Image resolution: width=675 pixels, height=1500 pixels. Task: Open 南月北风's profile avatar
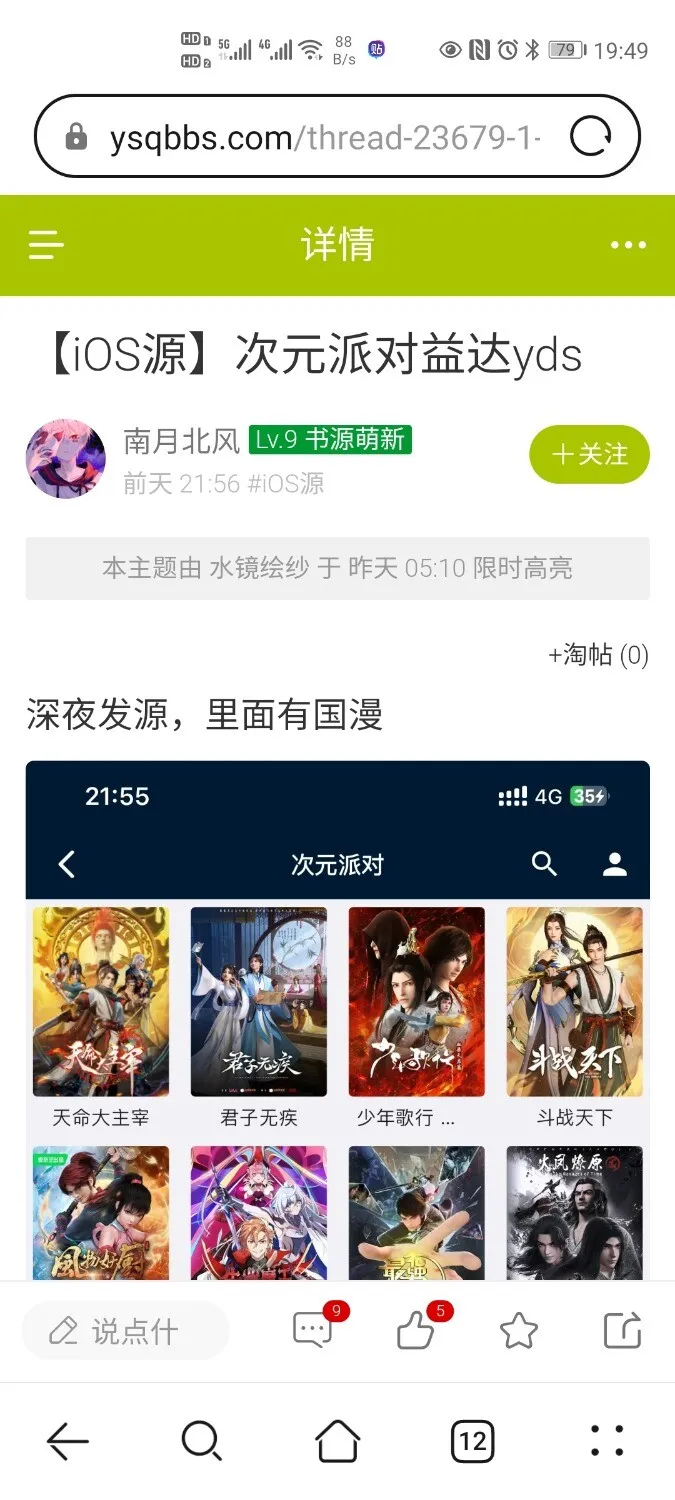pyautogui.click(x=65, y=459)
